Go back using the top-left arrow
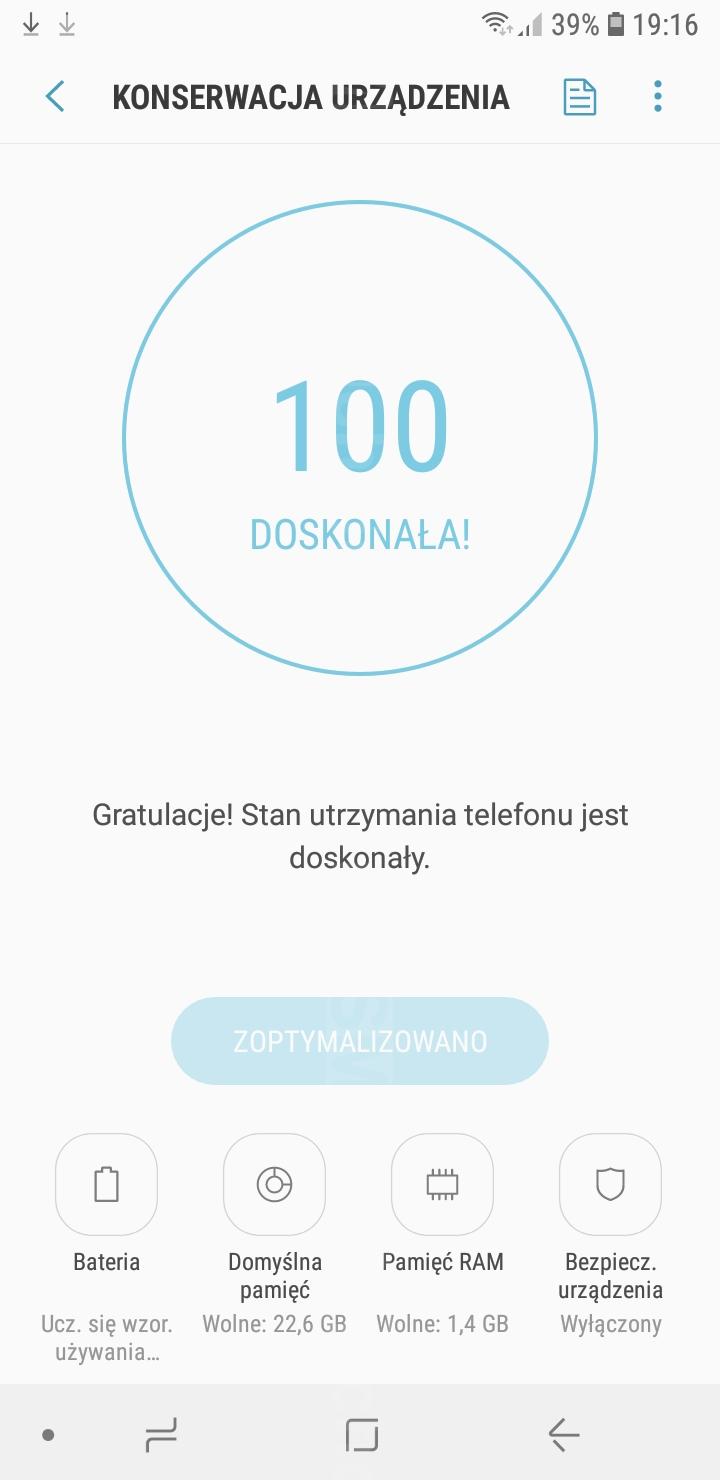The image size is (720, 1480). pyautogui.click(x=55, y=97)
